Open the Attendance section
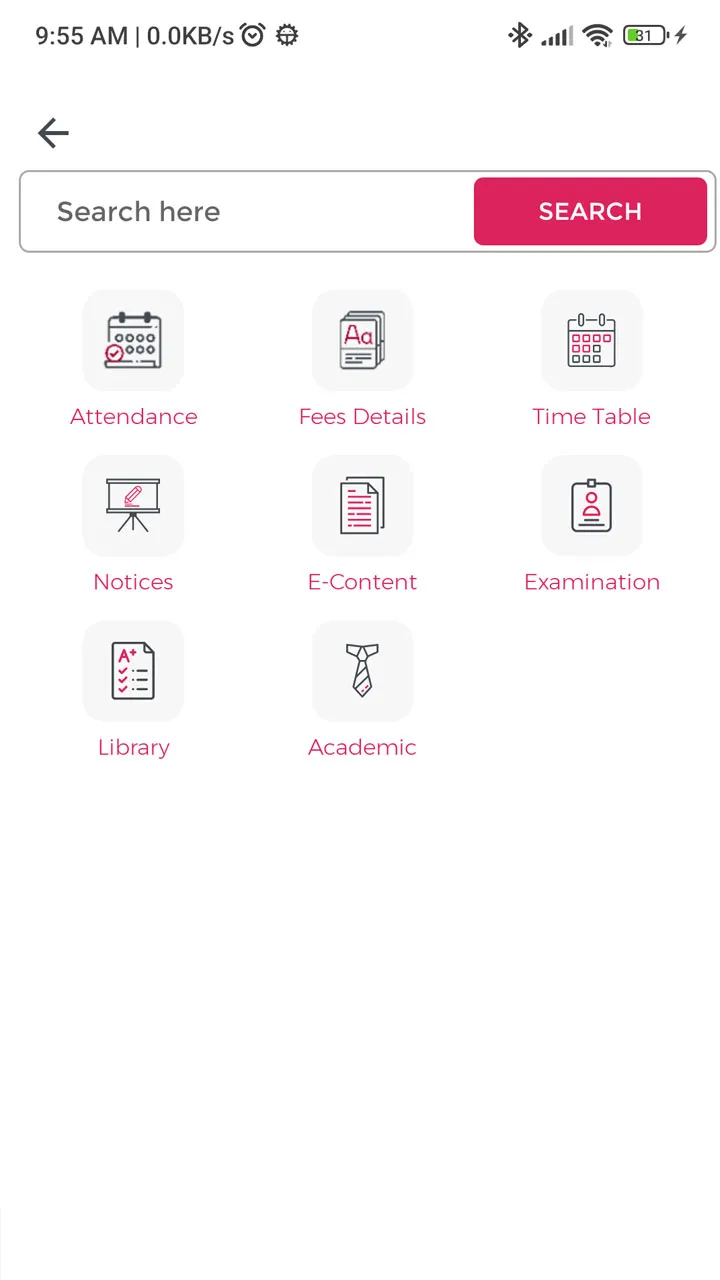The height and width of the screenshot is (1280, 720). pyautogui.click(x=133, y=341)
